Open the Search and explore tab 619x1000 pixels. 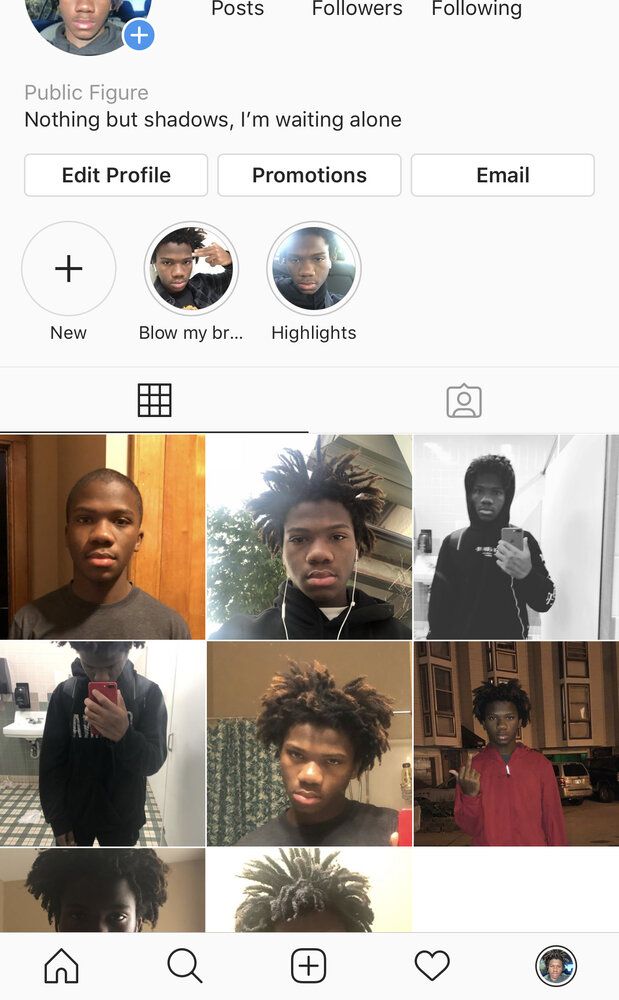point(185,966)
